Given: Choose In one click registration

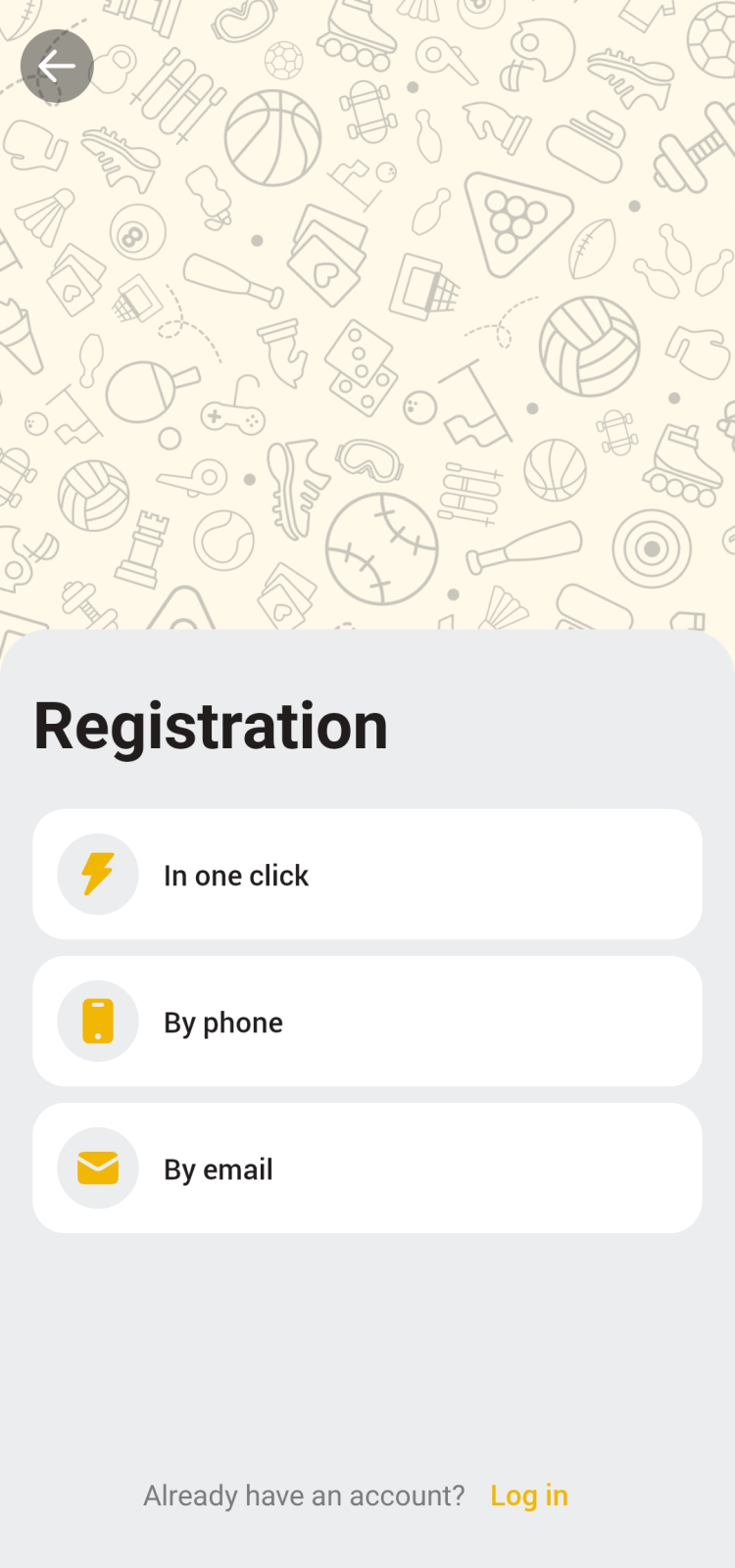Looking at the screenshot, I should [x=367, y=874].
